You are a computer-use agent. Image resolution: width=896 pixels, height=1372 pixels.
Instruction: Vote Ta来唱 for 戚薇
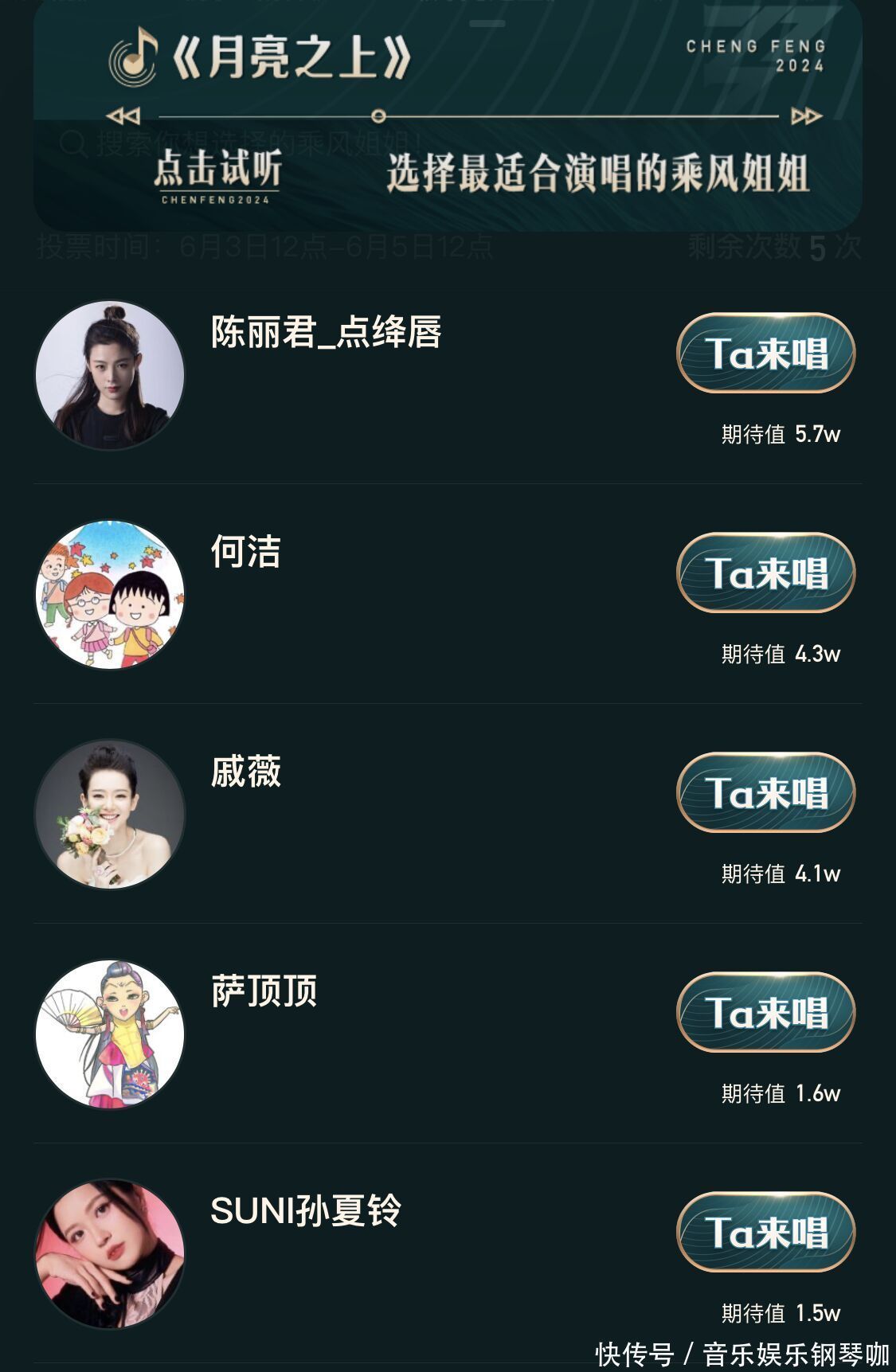pyautogui.click(x=765, y=792)
